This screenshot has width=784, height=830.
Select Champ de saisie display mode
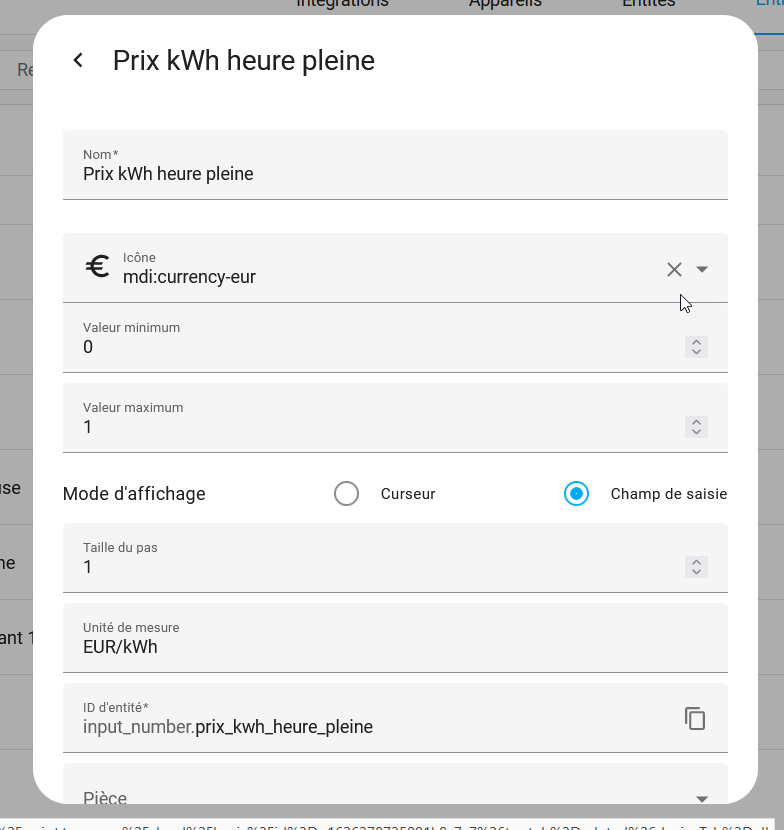[576, 494]
